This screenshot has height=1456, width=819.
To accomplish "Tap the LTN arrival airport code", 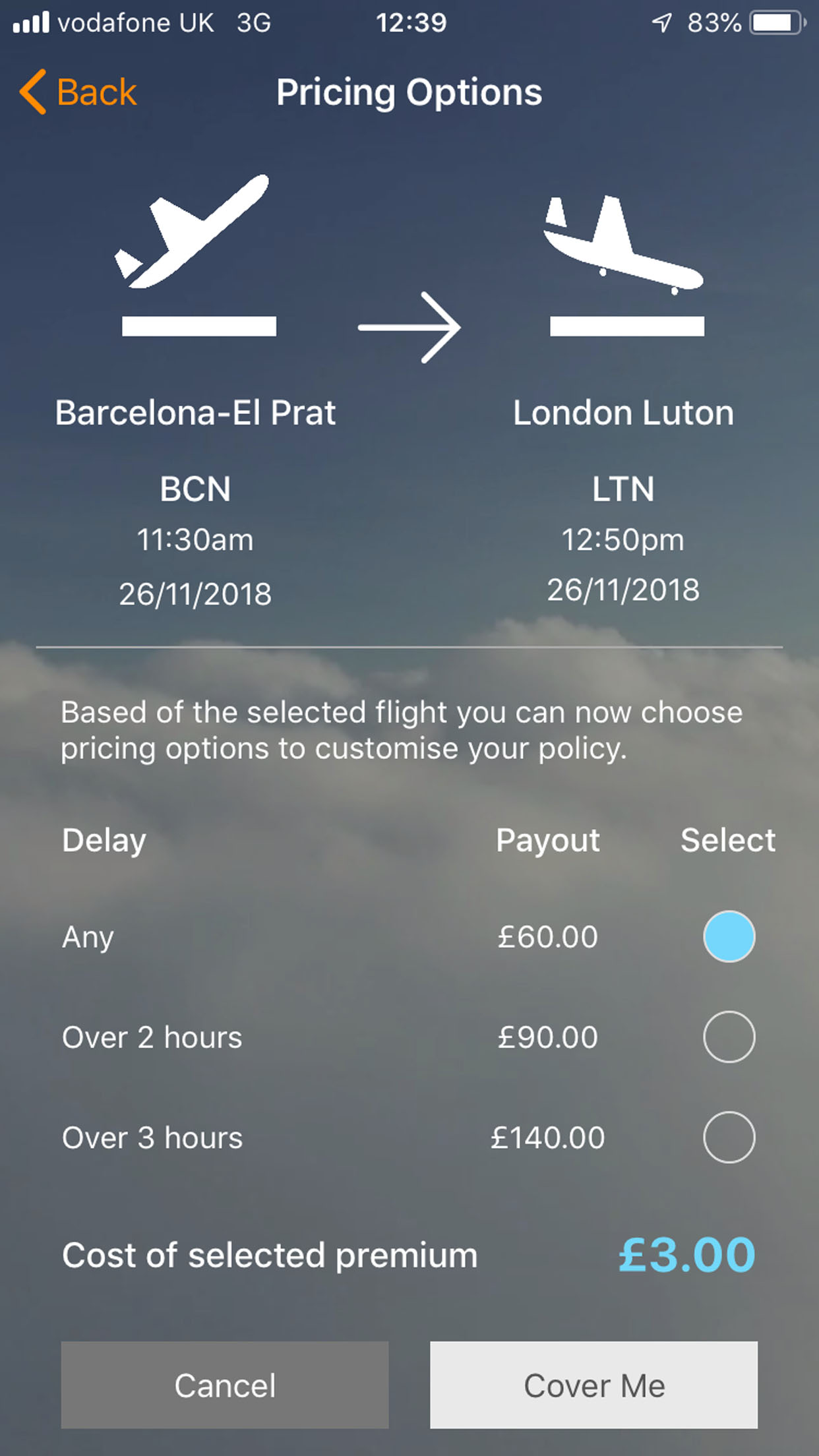I will pos(623,489).
